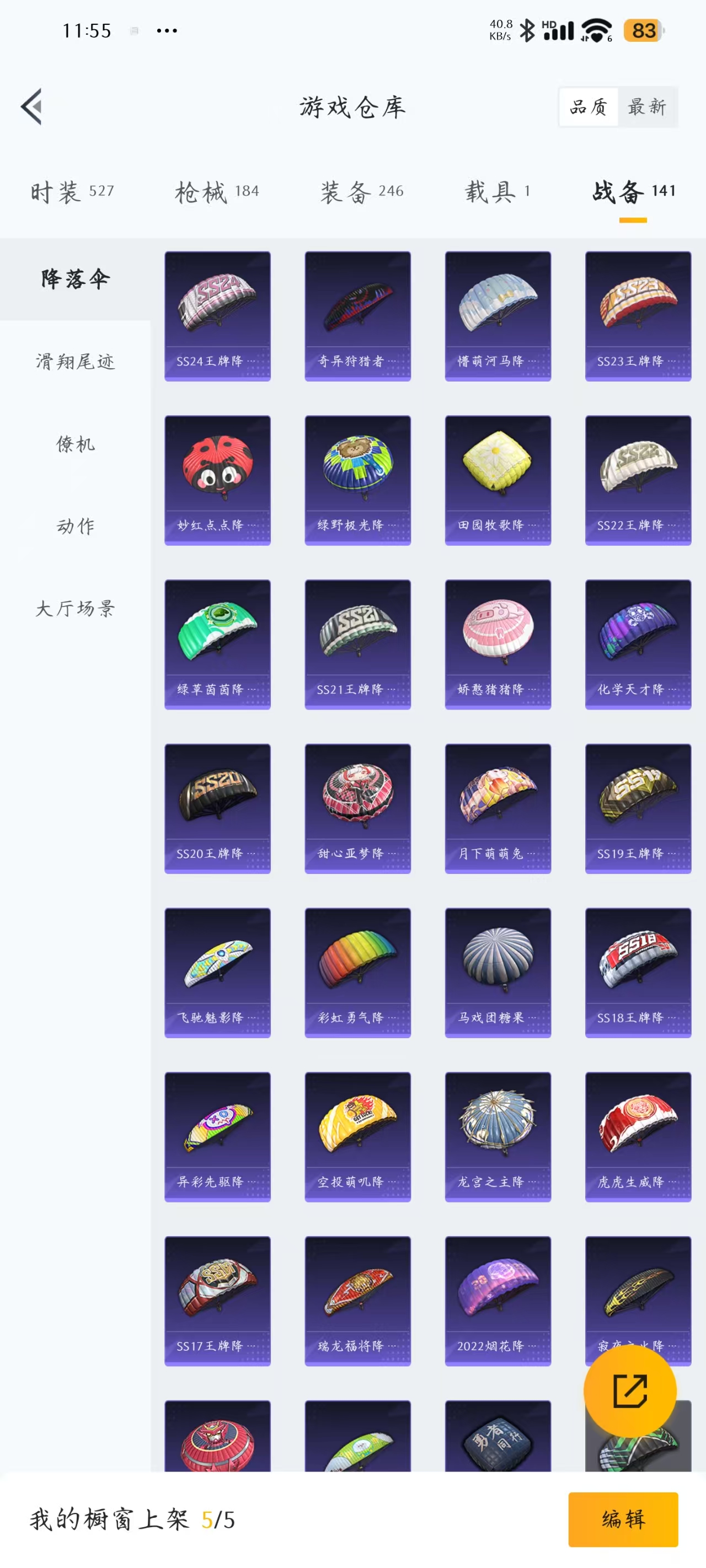Switch to the 时装 tab
The image size is (706, 1568).
tap(72, 192)
